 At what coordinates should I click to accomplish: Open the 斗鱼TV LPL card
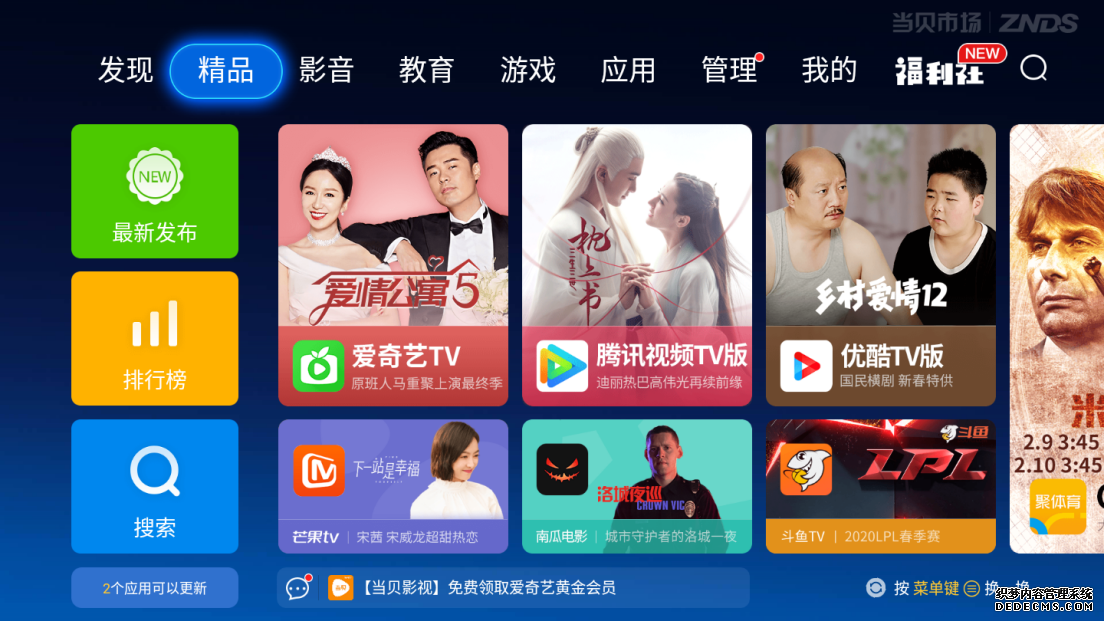coord(881,486)
